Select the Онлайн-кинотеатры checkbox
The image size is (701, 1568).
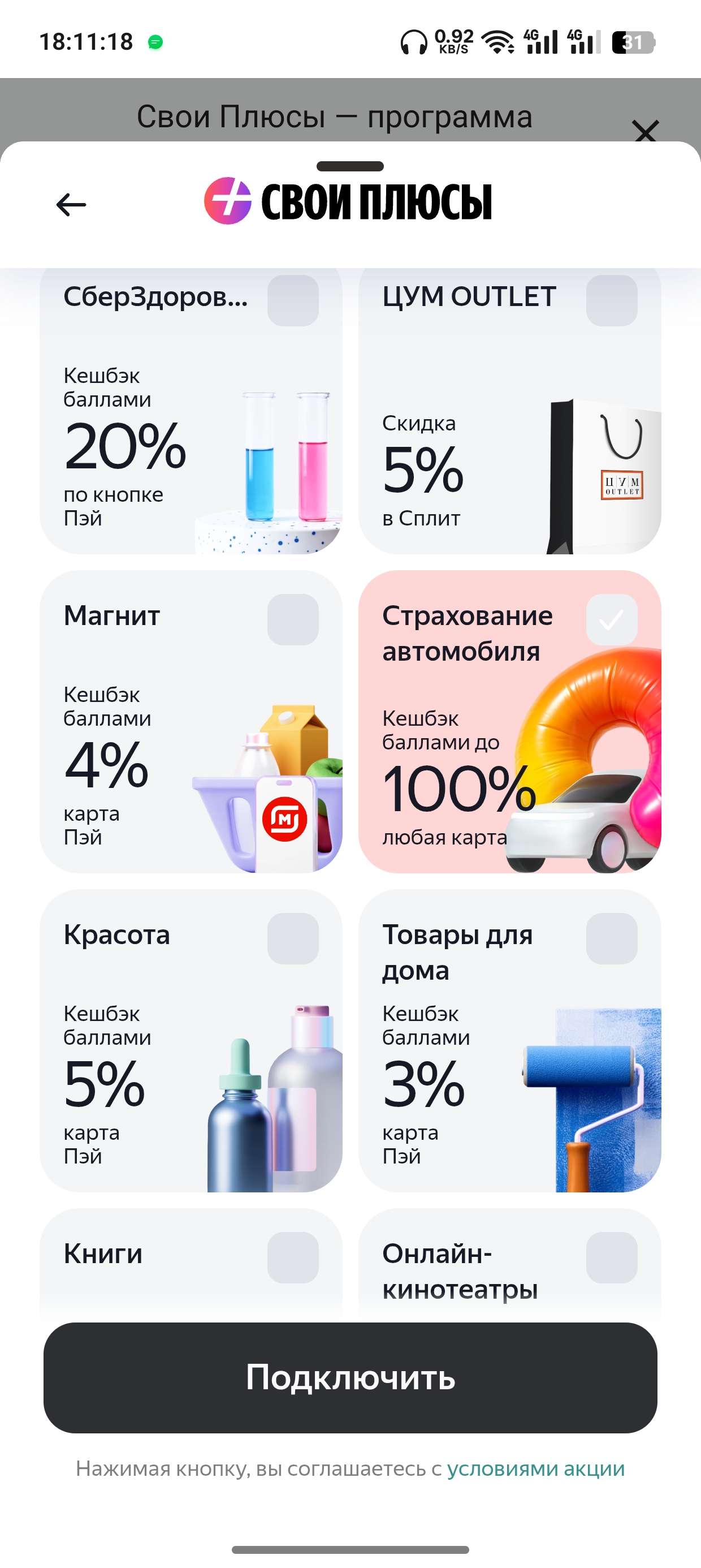(x=612, y=1257)
